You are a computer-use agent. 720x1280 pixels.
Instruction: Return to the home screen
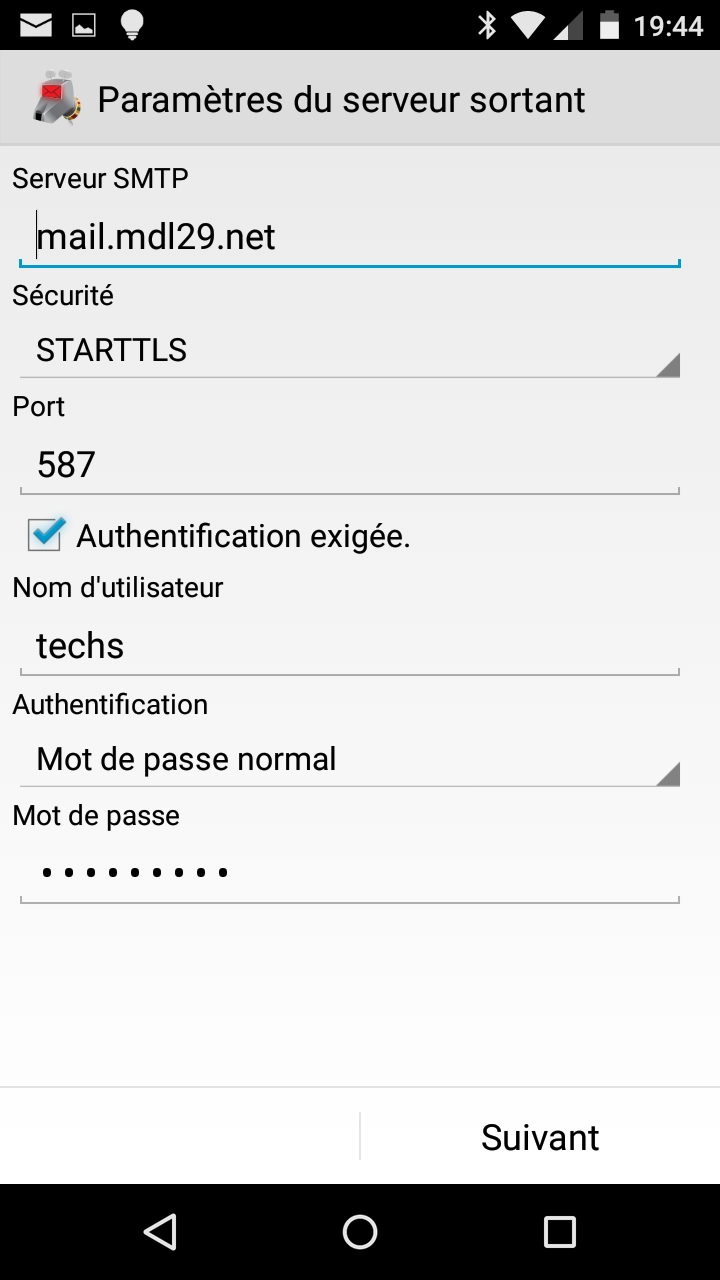tap(360, 1232)
